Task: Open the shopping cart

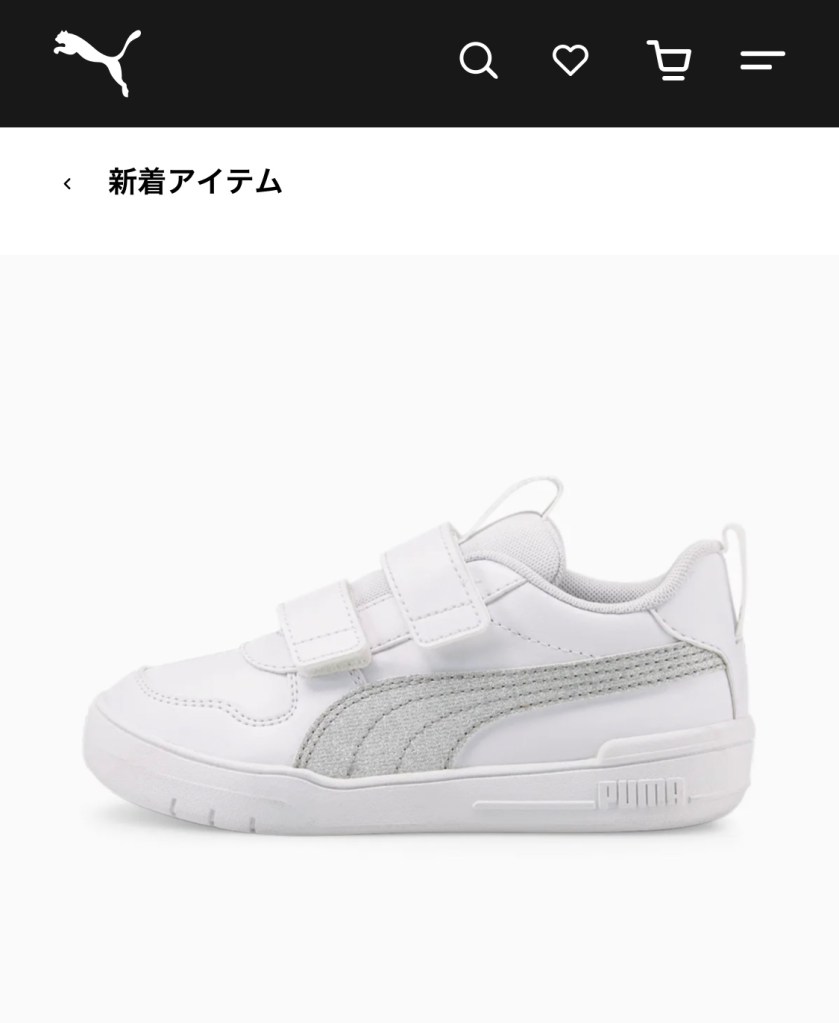Action: click(x=669, y=61)
